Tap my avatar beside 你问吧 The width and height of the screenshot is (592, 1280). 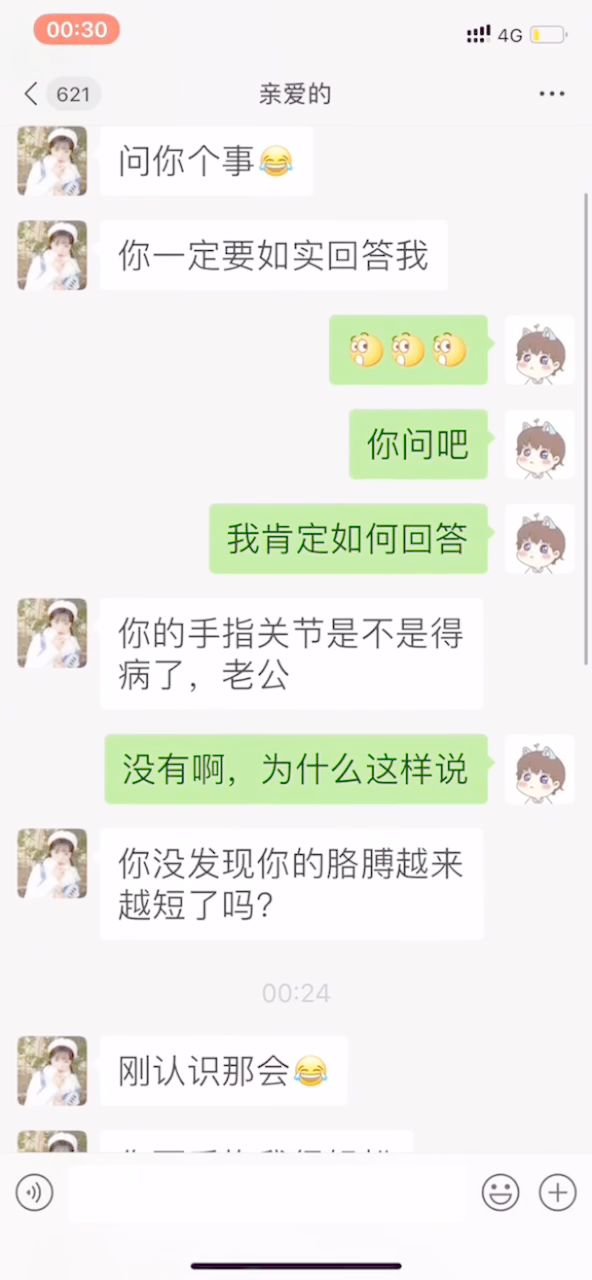[x=540, y=444]
